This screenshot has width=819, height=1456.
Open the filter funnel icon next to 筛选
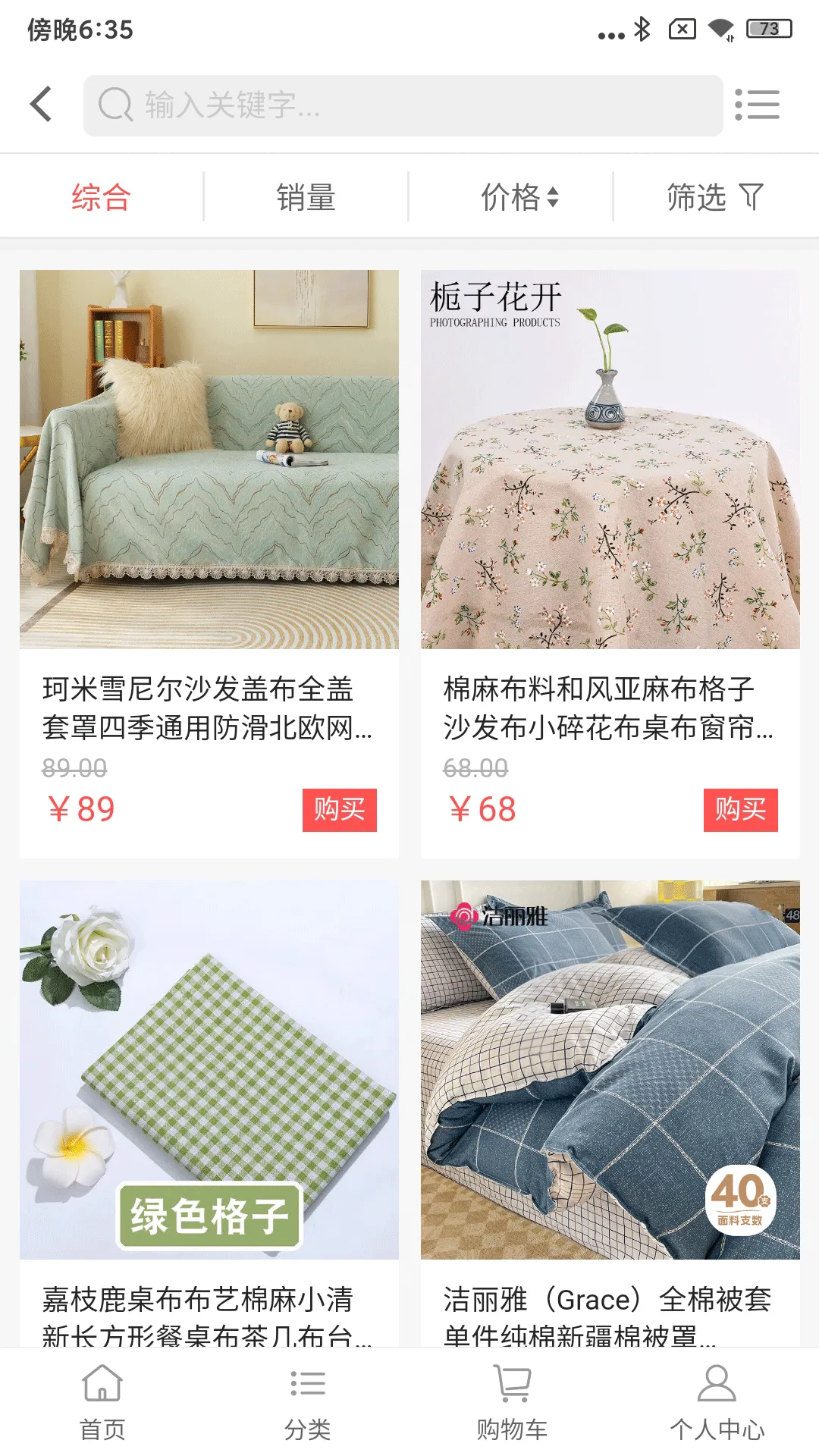coord(749,196)
